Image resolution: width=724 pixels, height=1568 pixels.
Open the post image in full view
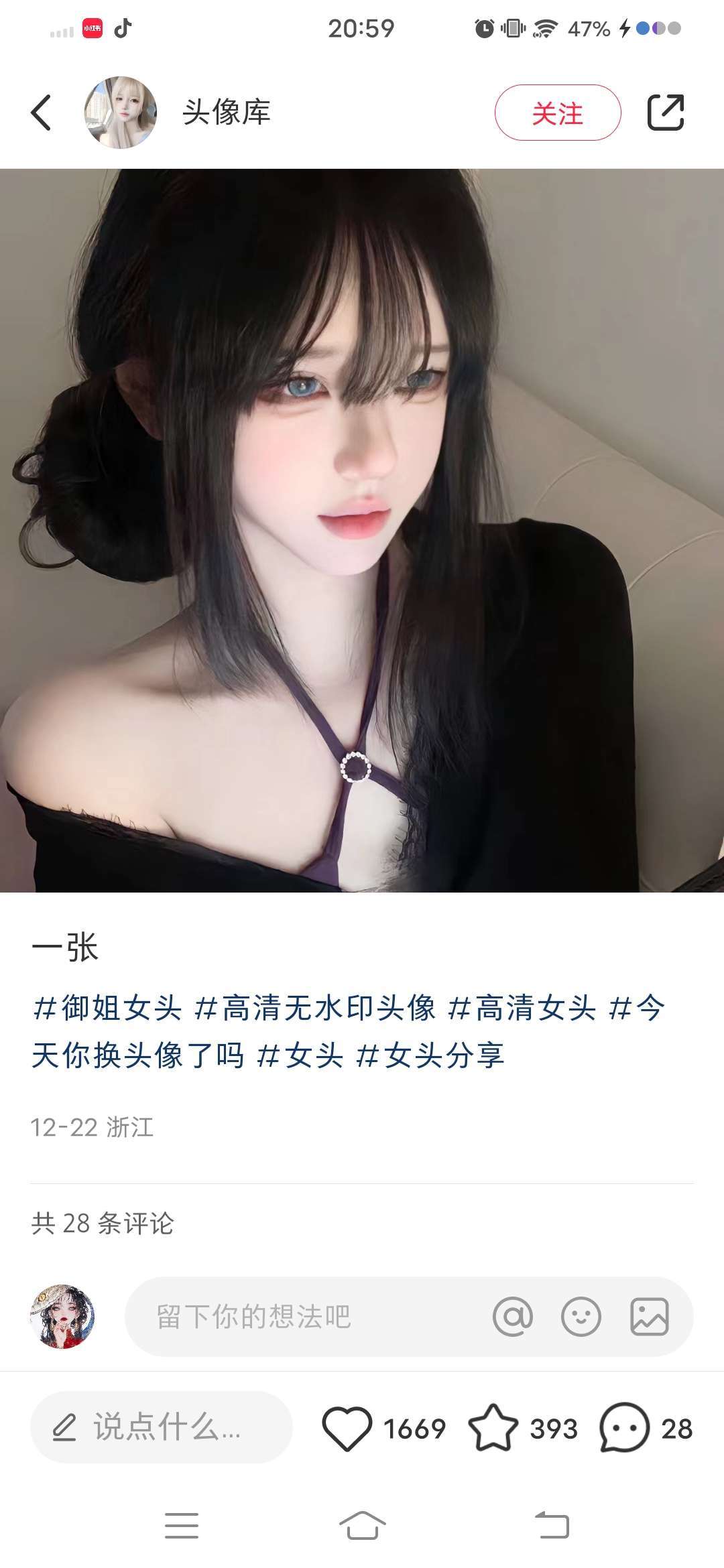click(362, 529)
